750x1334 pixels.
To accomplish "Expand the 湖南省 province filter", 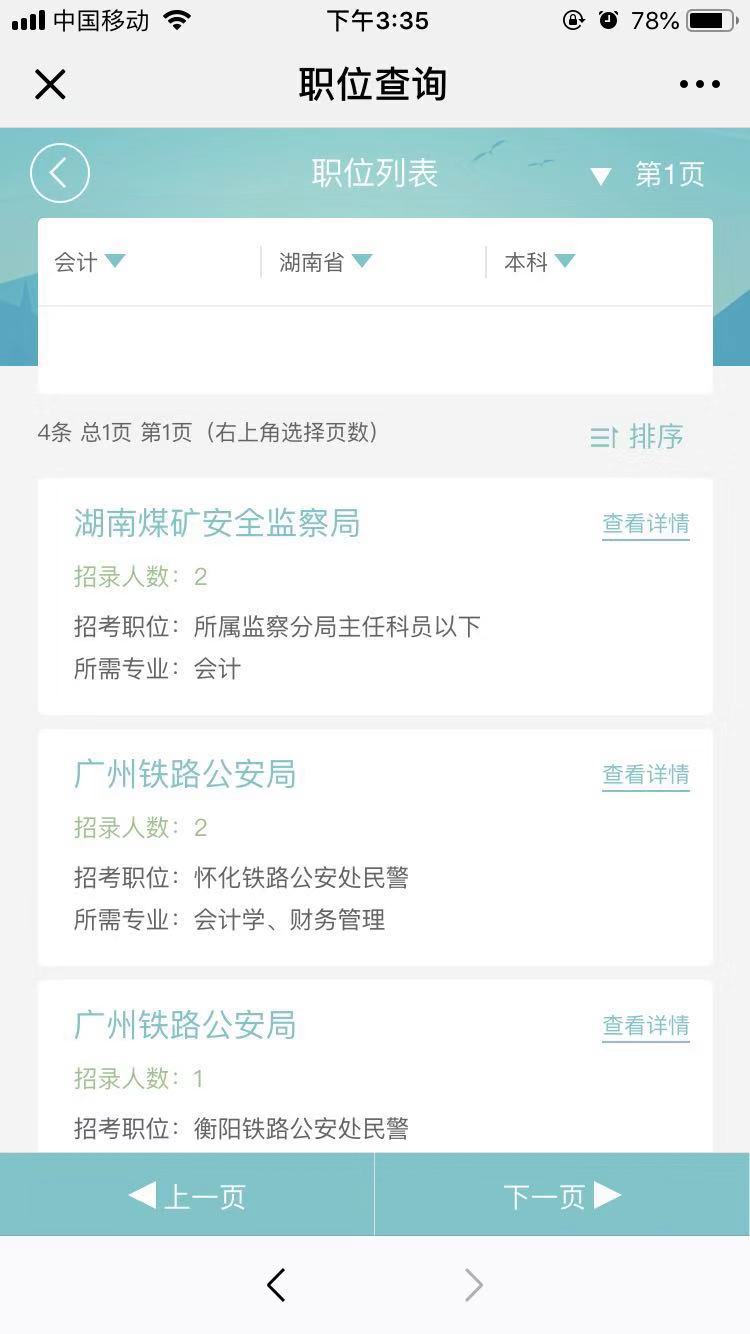I will 326,262.
